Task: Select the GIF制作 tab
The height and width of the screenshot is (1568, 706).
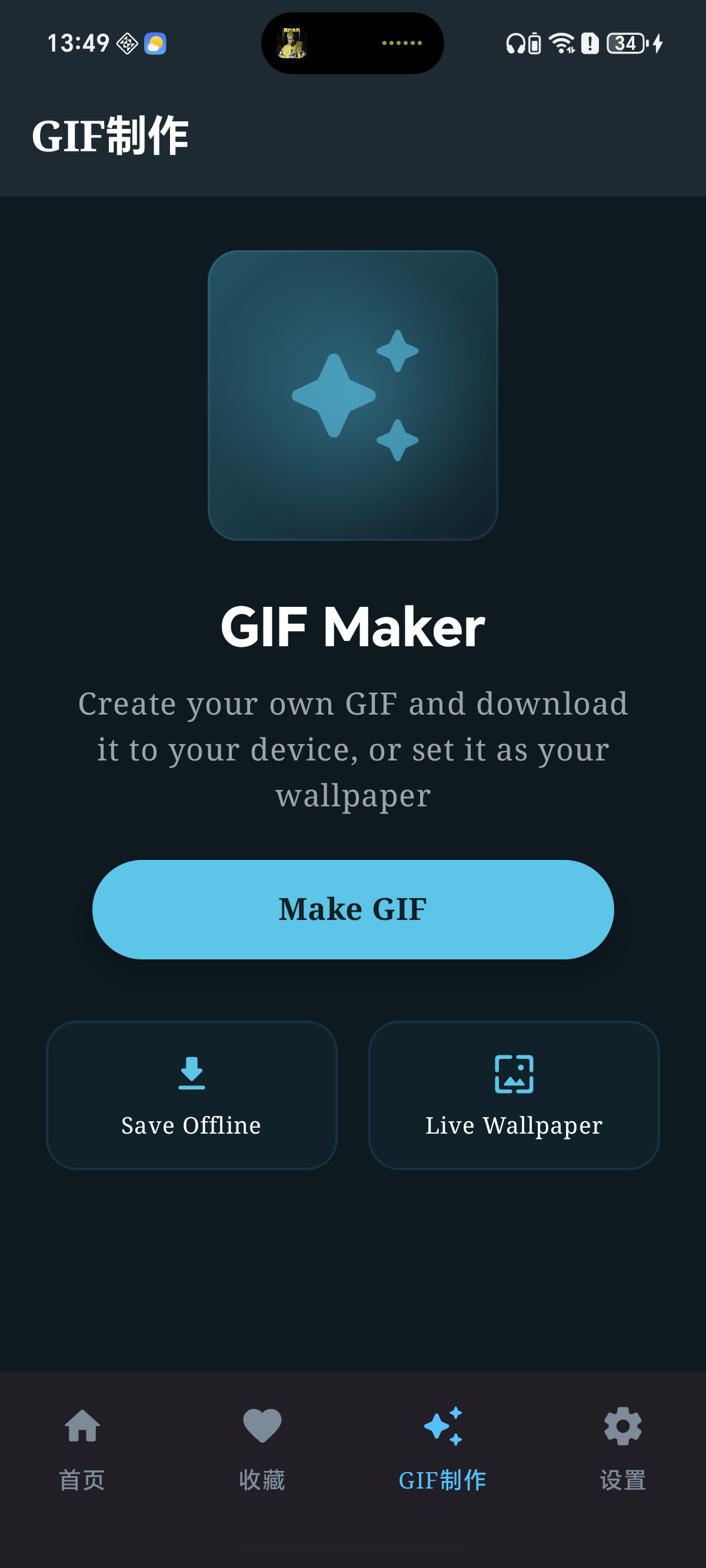Action: pyautogui.click(x=442, y=1446)
